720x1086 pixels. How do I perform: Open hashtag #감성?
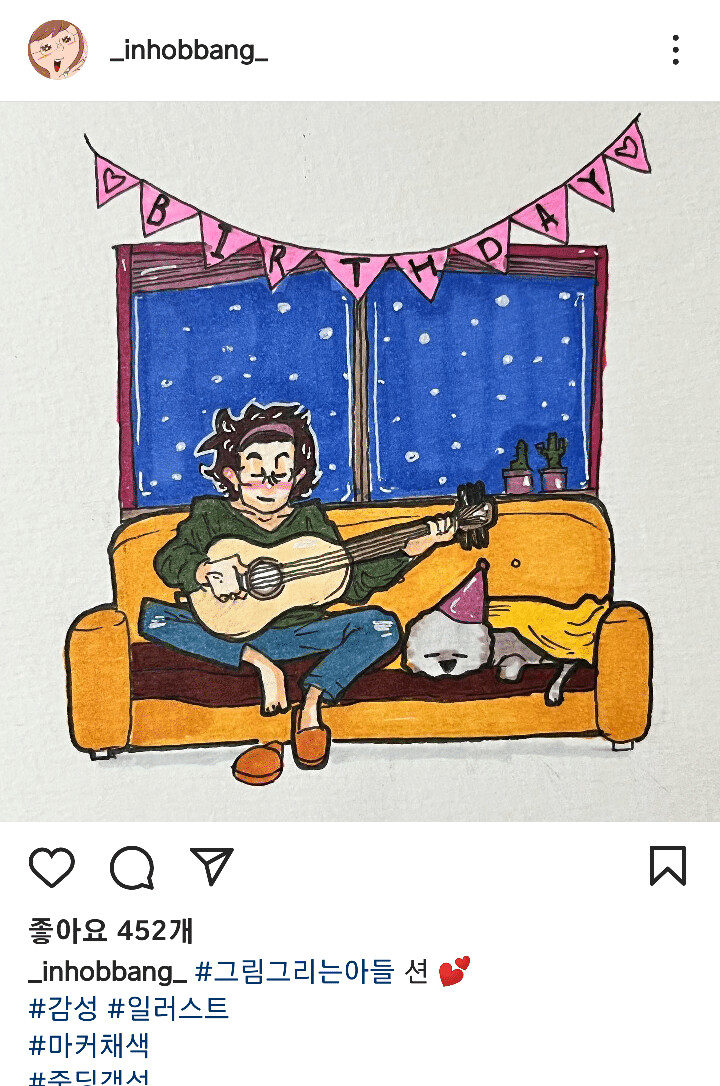(62, 1008)
